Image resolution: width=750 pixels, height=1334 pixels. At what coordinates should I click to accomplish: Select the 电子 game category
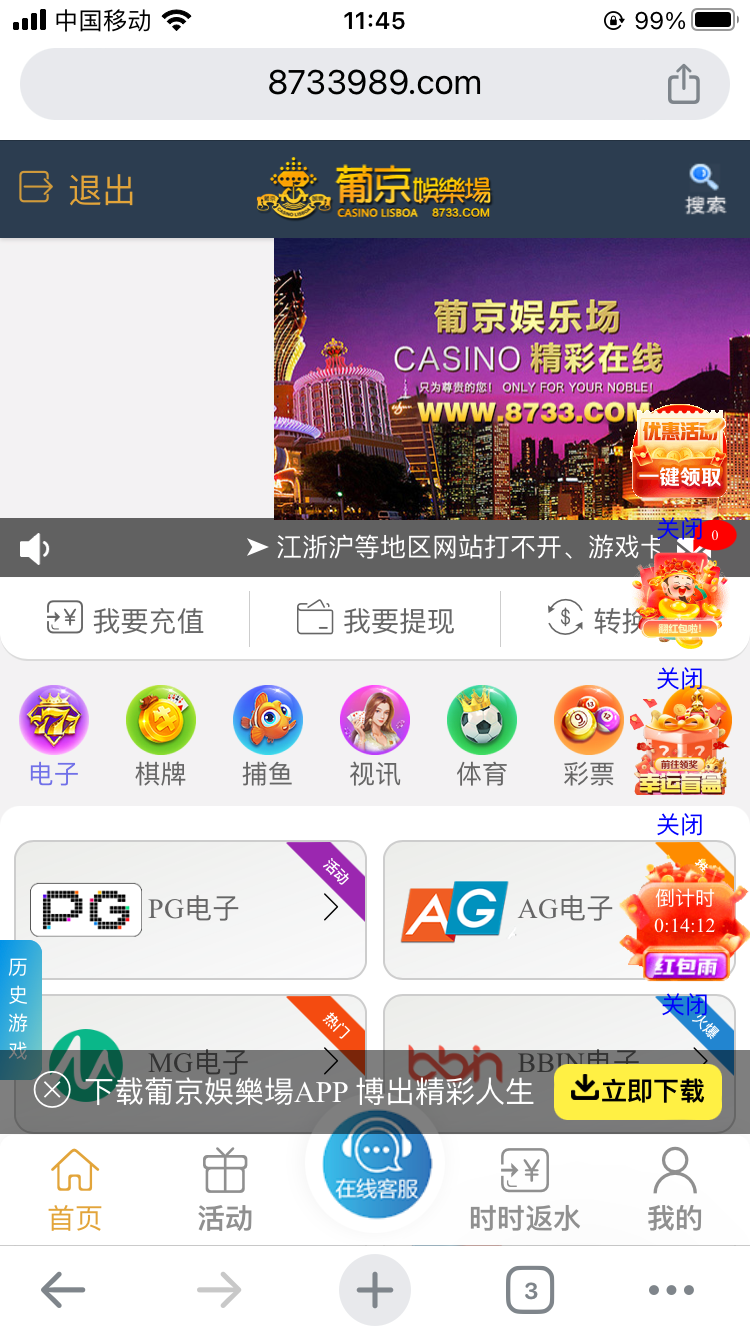pos(54,737)
